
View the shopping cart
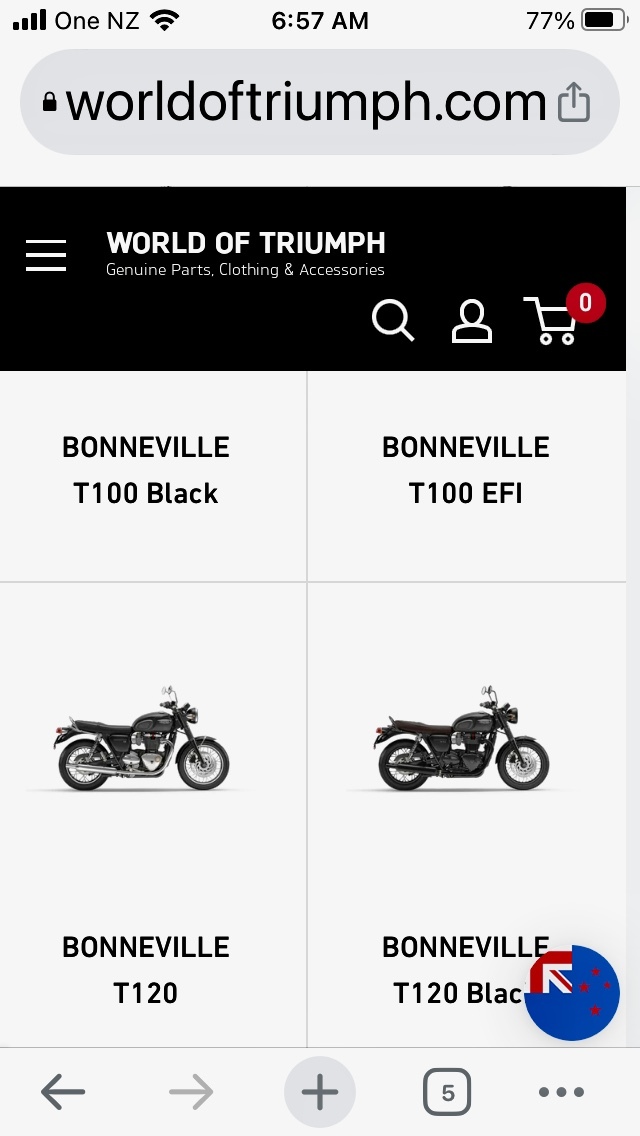[x=552, y=321]
